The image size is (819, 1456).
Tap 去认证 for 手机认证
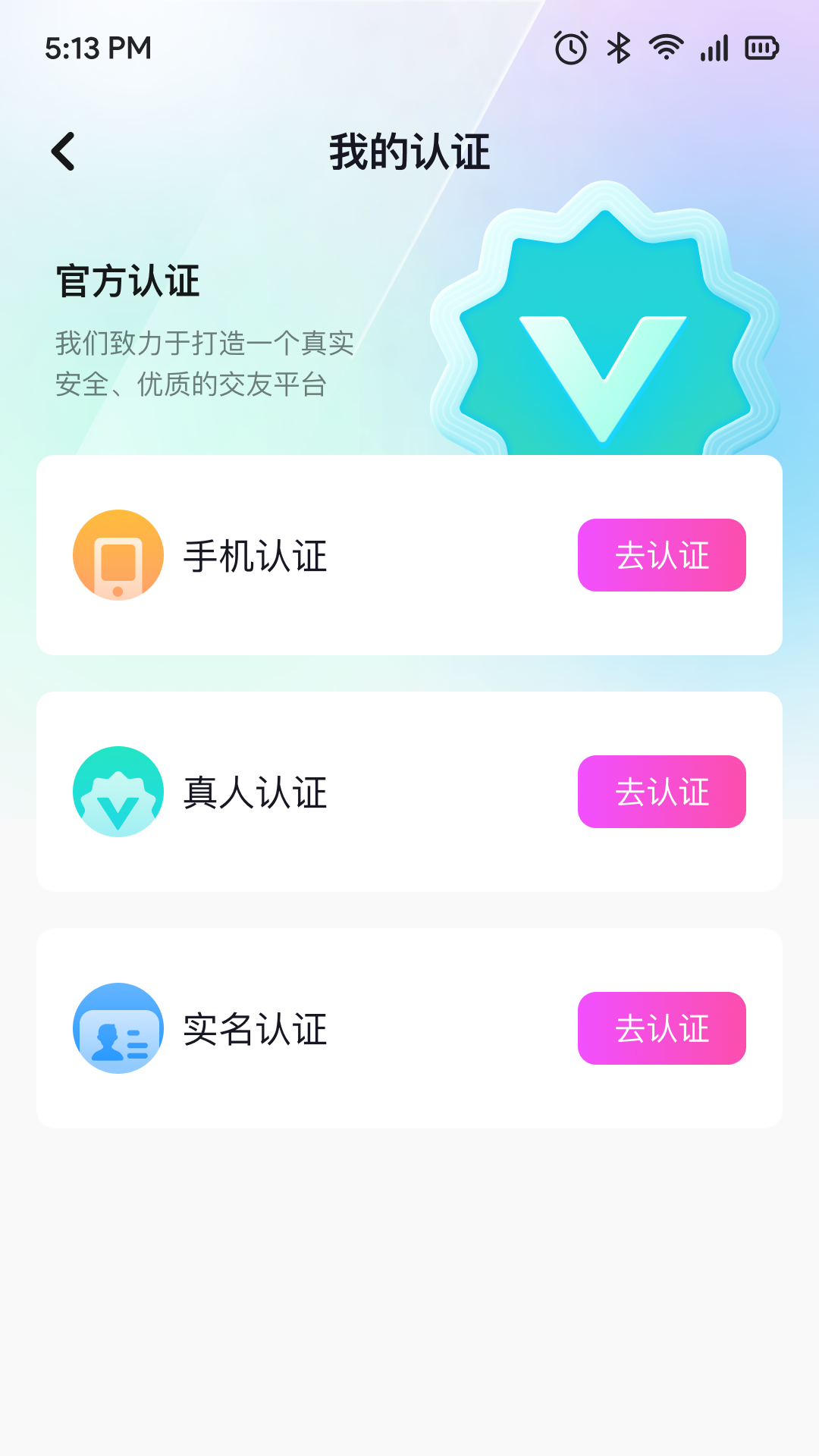(661, 555)
